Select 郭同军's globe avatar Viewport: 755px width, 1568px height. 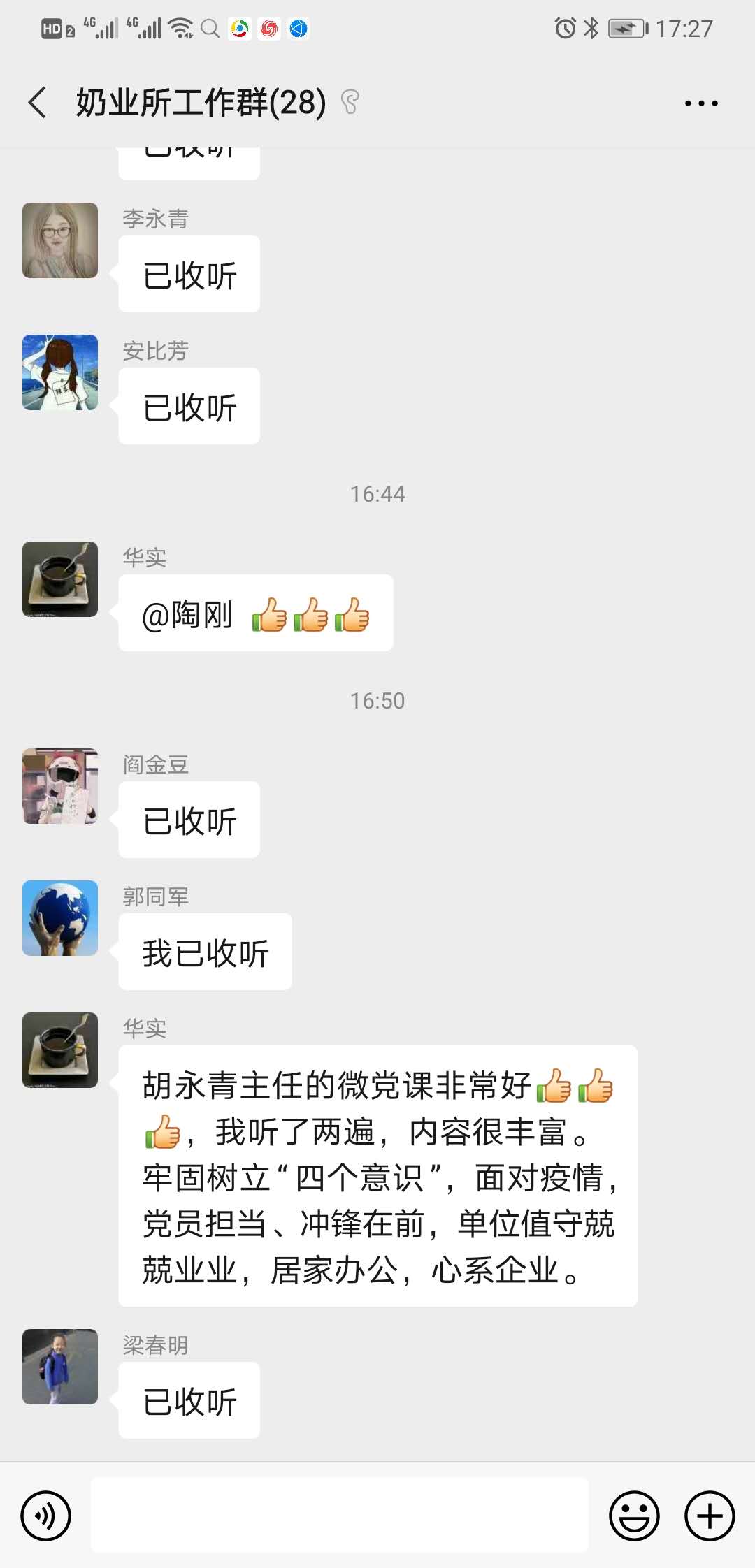coord(60,918)
